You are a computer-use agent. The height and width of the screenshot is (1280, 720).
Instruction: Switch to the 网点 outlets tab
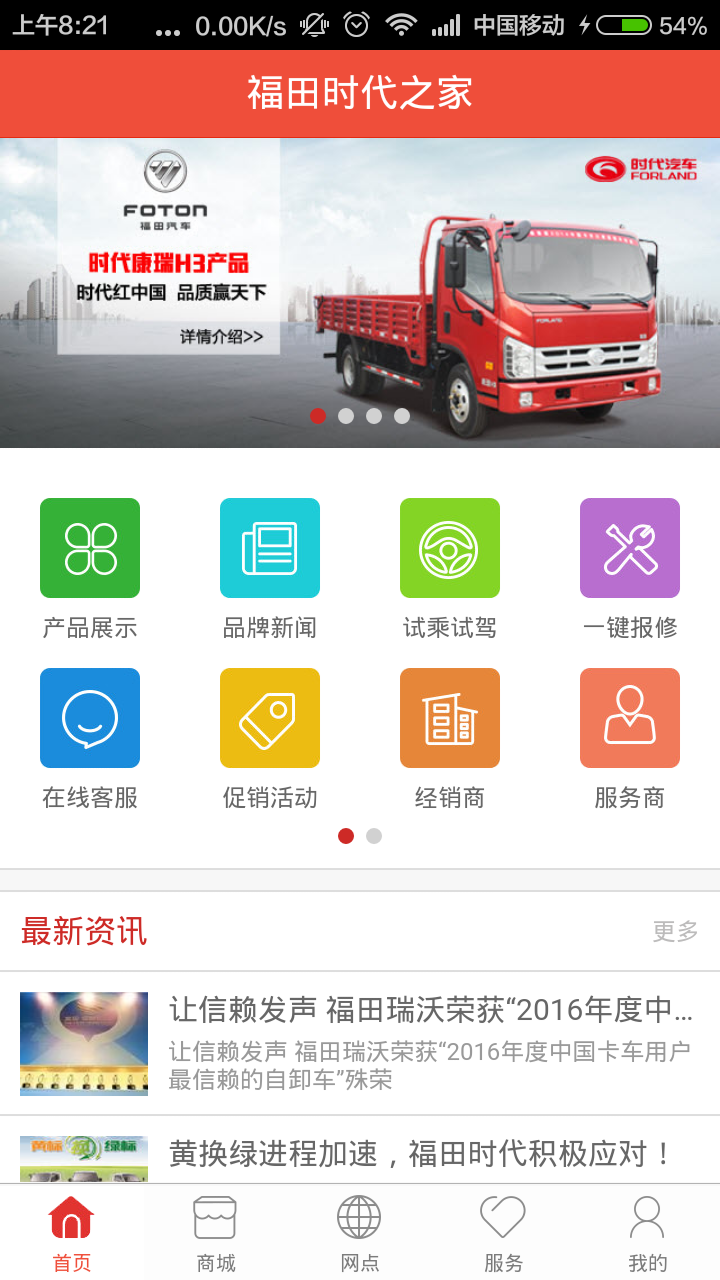[x=360, y=1230]
